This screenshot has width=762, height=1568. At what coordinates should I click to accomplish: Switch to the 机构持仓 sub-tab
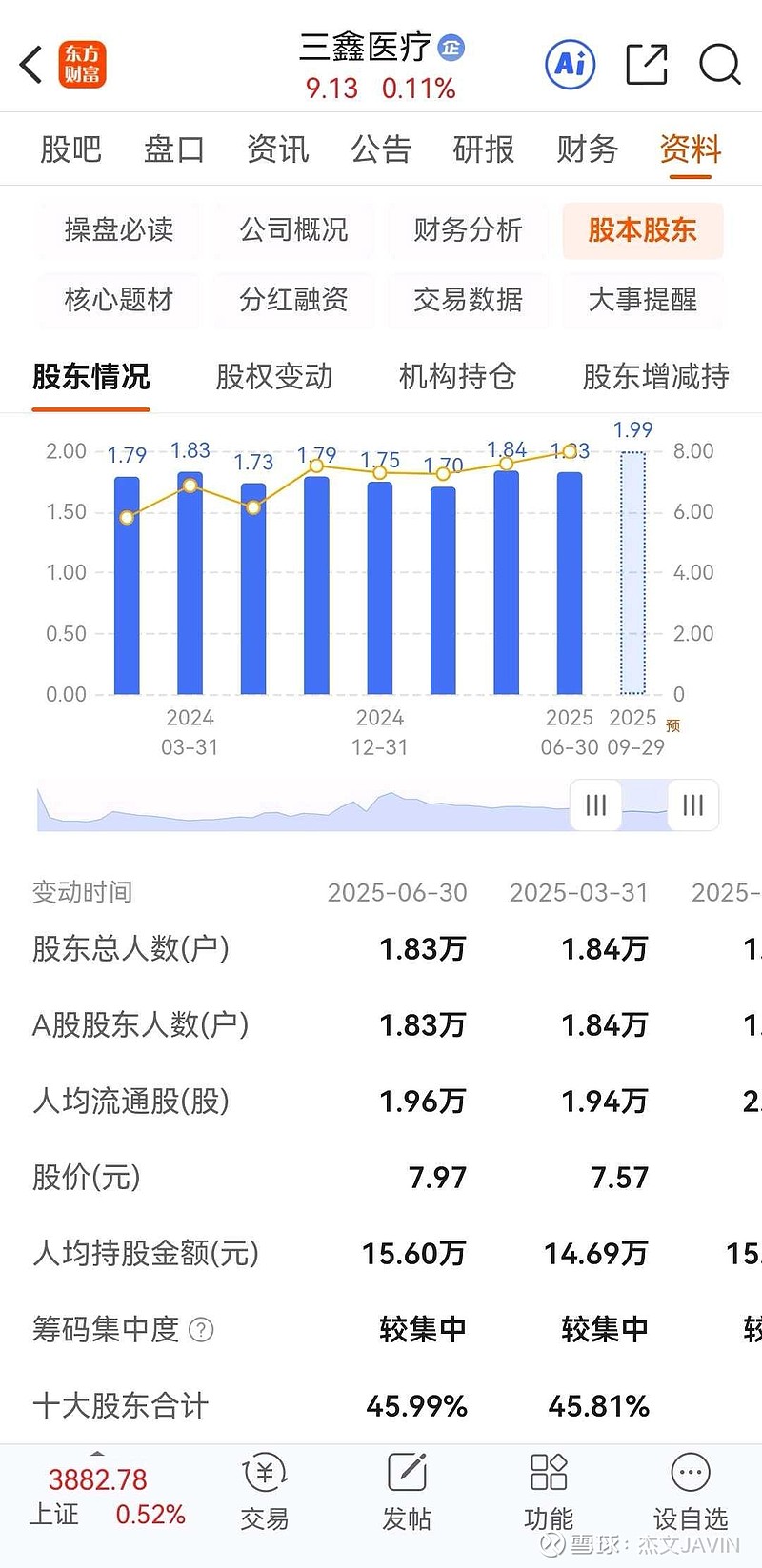pos(457,377)
